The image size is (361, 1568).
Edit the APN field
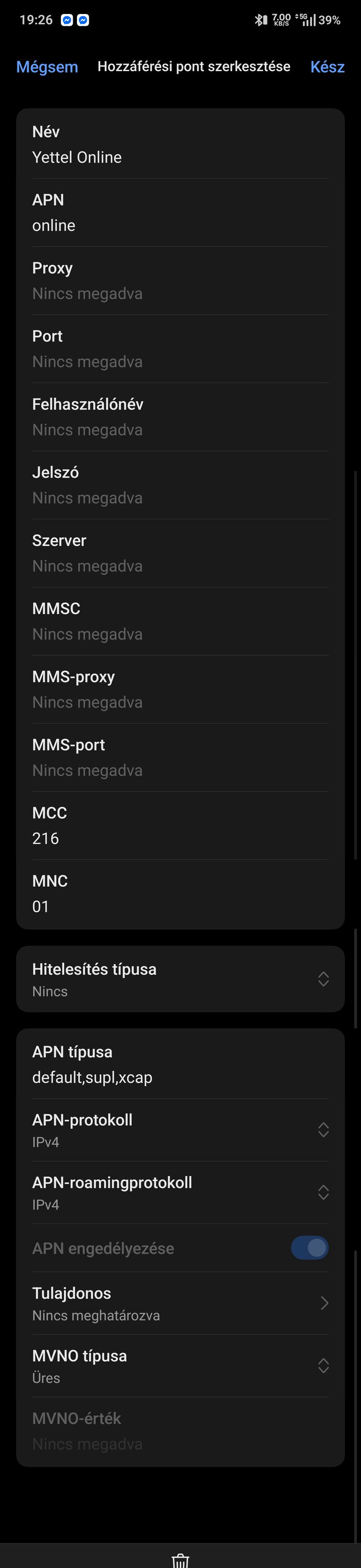(x=180, y=213)
